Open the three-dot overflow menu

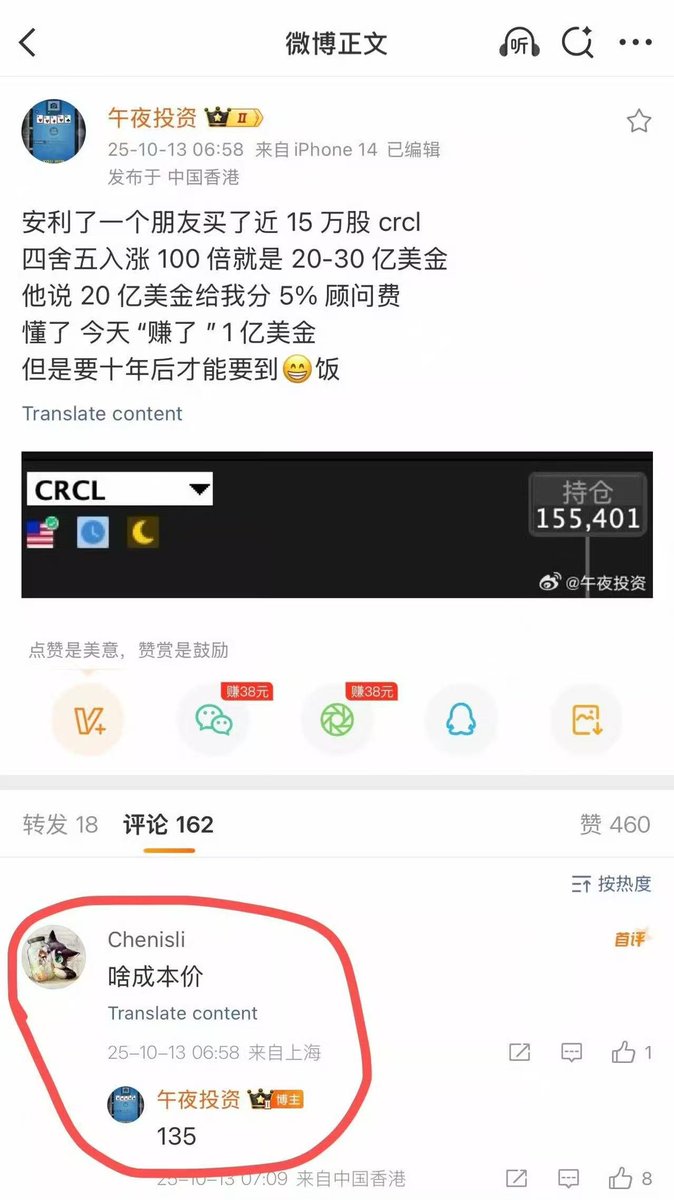coord(636,43)
